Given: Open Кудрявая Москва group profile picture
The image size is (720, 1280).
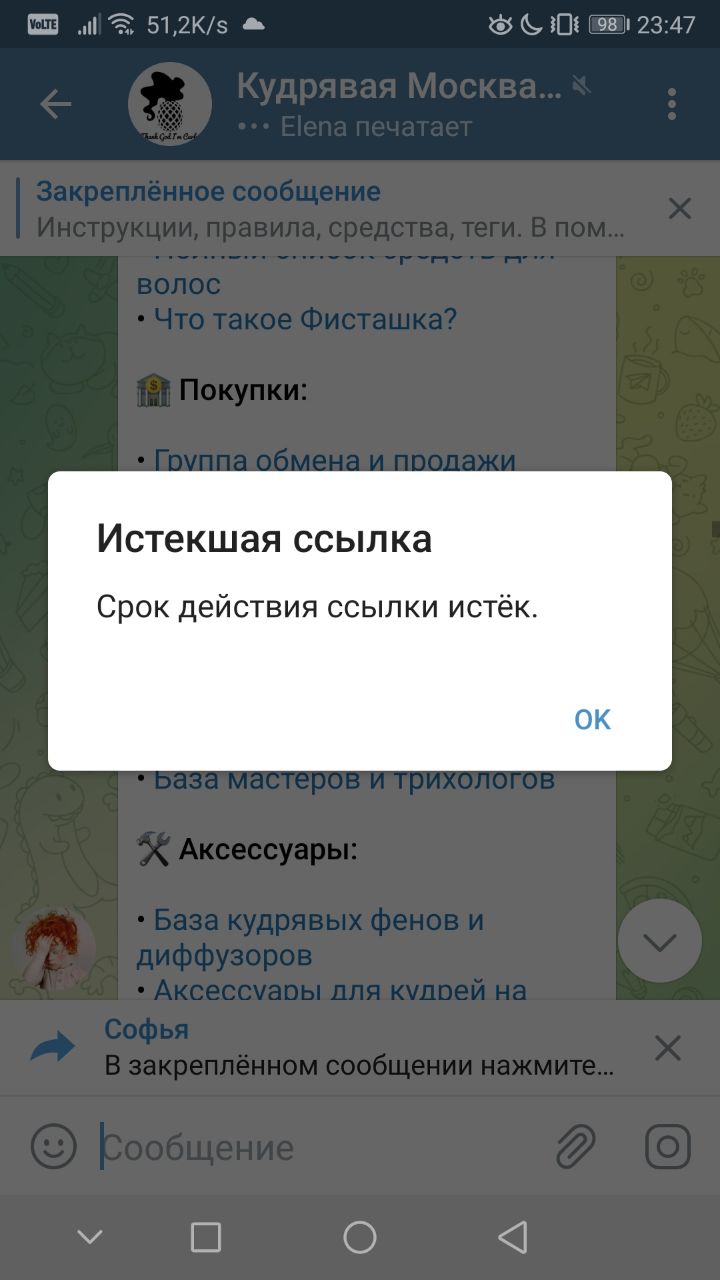Looking at the screenshot, I should 170,104.
